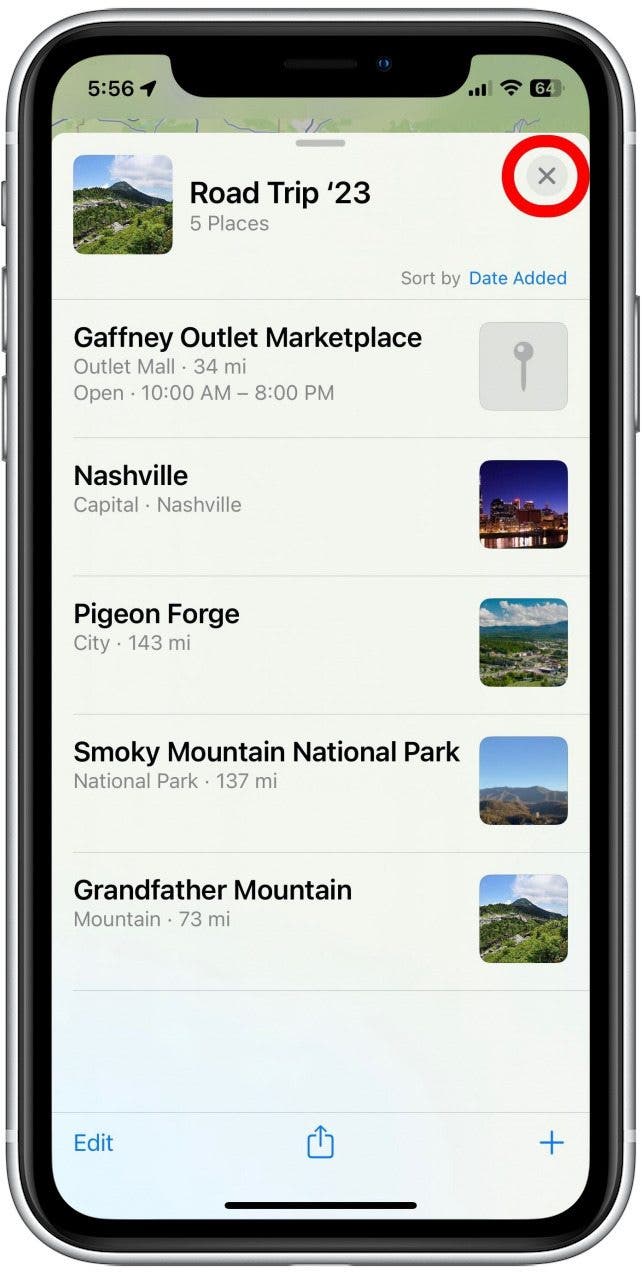Share this guide
This screenshot has height=1274, width=642.
pyautogui.click(x=320, y=1142)
